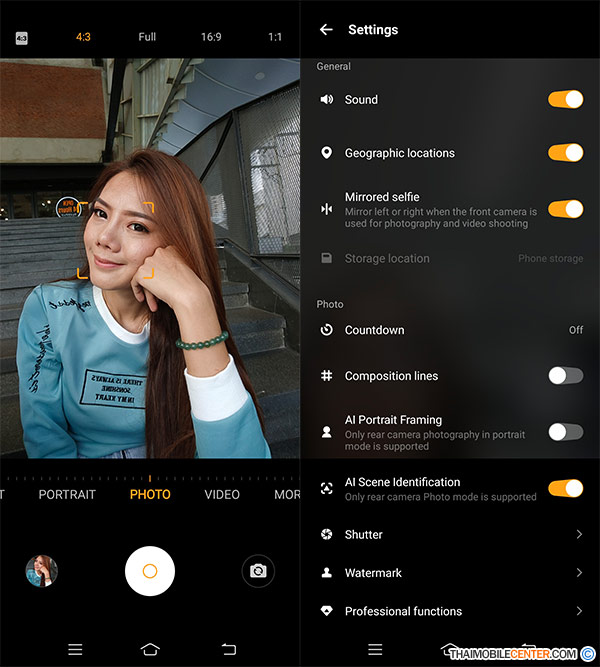Turn off Mirrored selfie
Screen dimensions: 600x667
(x=565, y=209)
